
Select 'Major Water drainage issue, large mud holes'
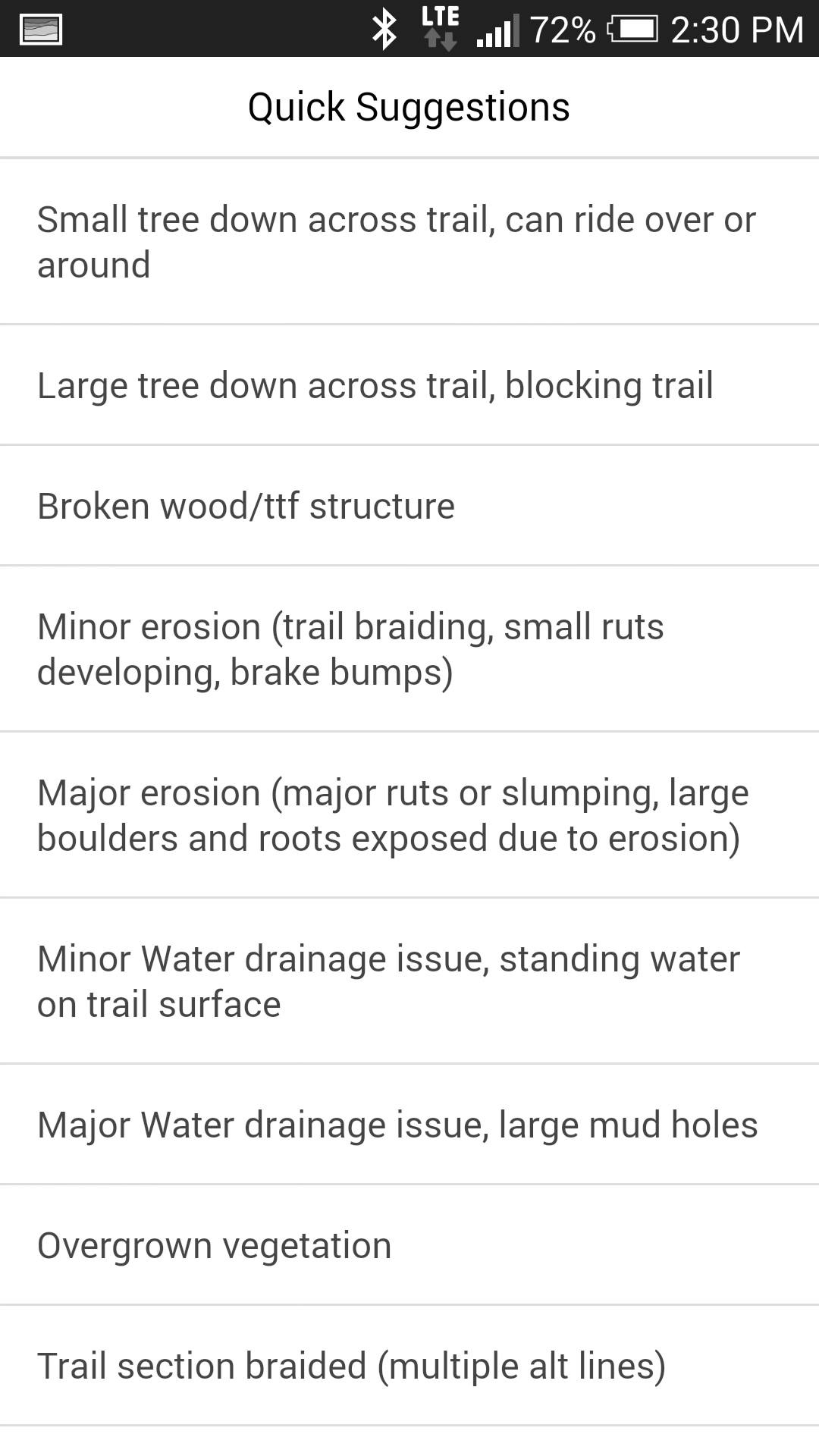tap(409, 1125)
